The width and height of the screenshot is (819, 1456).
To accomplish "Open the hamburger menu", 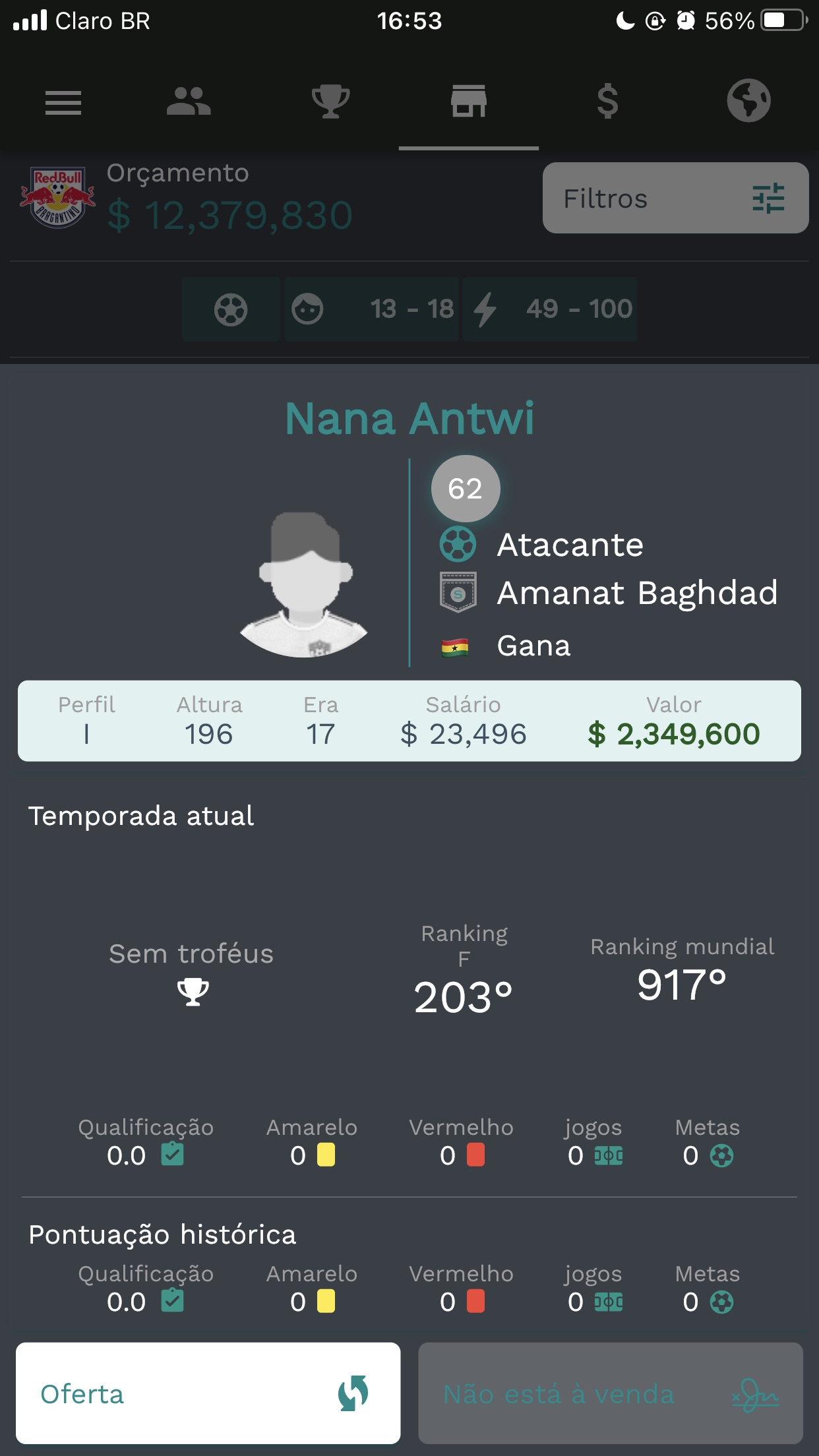I will (63, 102).
